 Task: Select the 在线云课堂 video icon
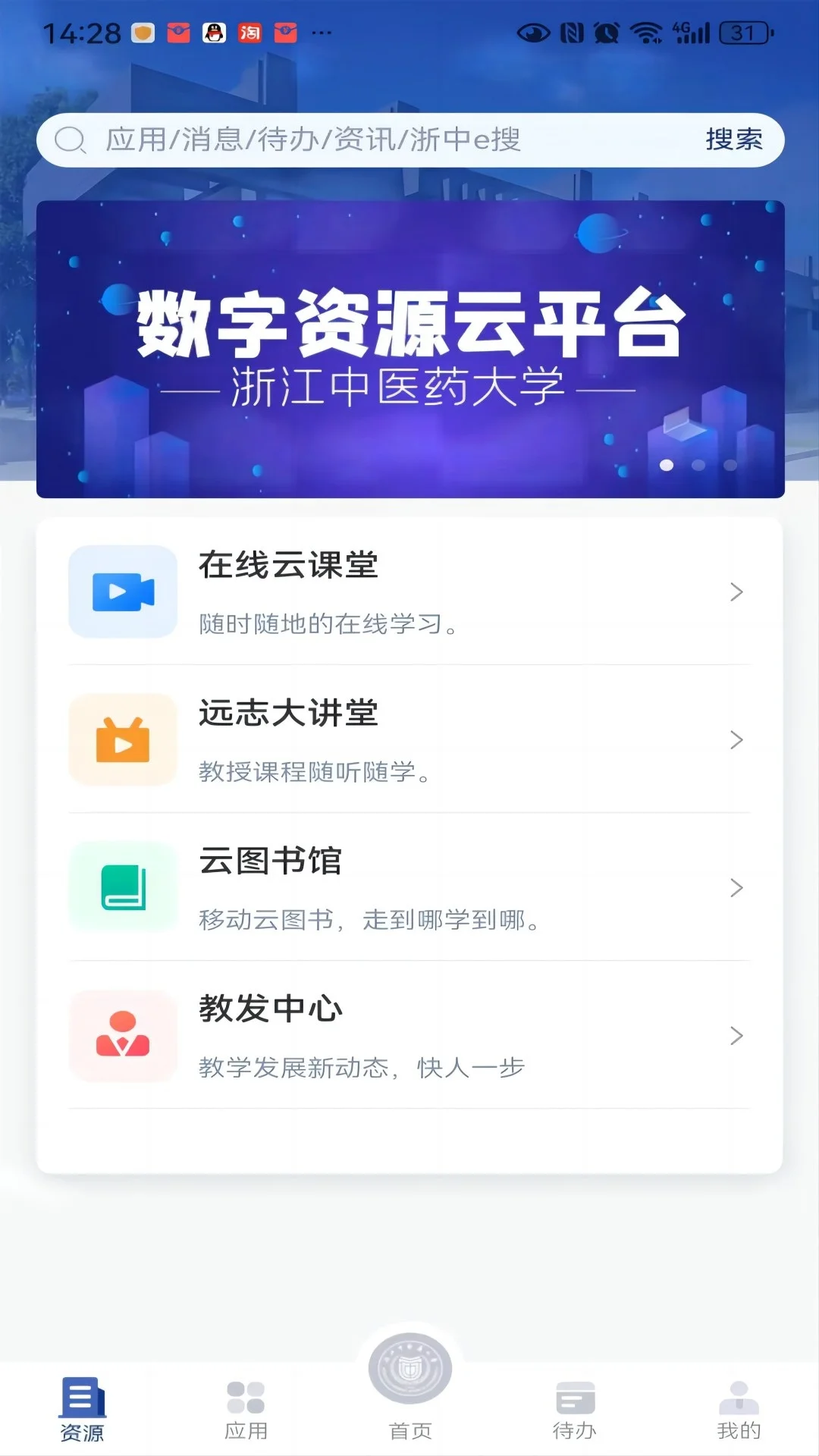(x=123, y=591)
